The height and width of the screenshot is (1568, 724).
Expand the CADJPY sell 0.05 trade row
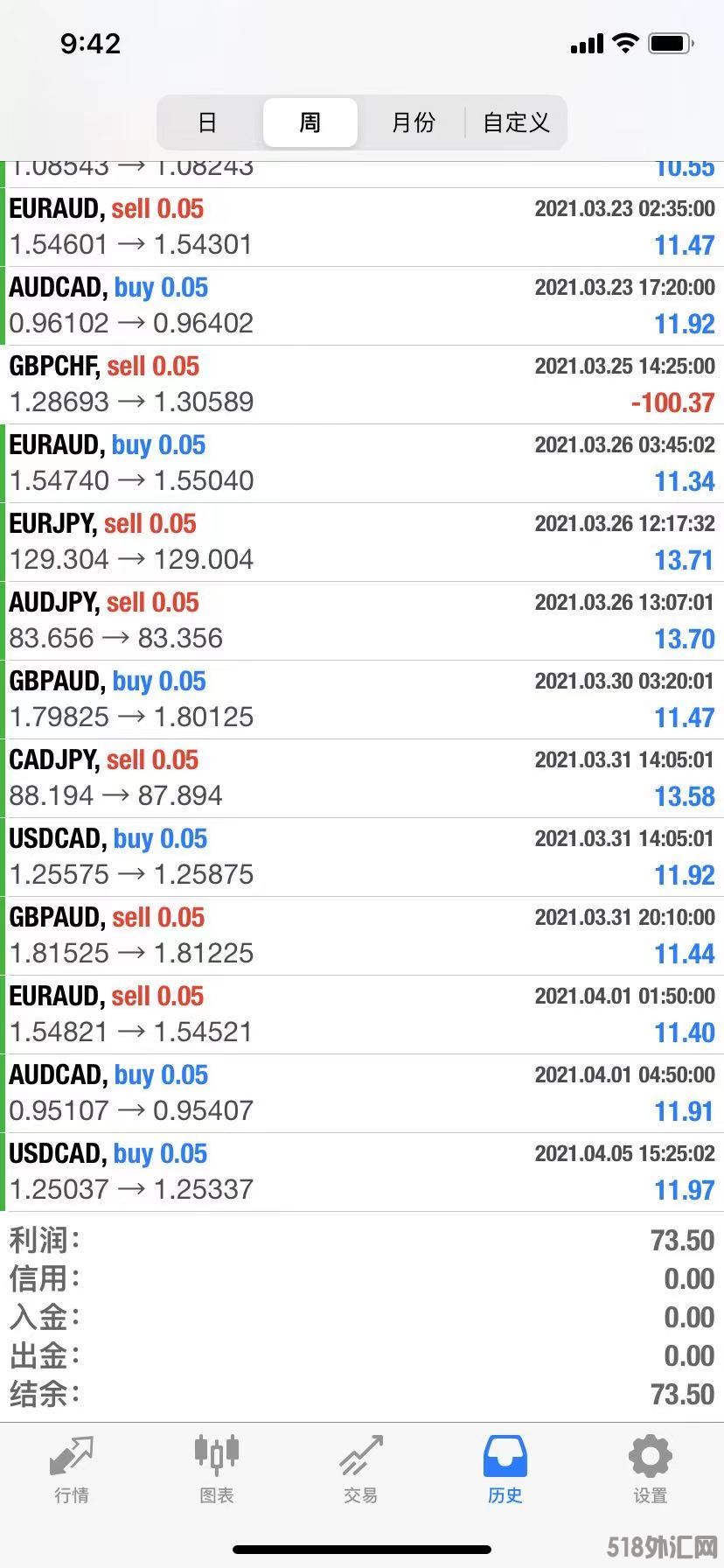[x=362, y=779]
